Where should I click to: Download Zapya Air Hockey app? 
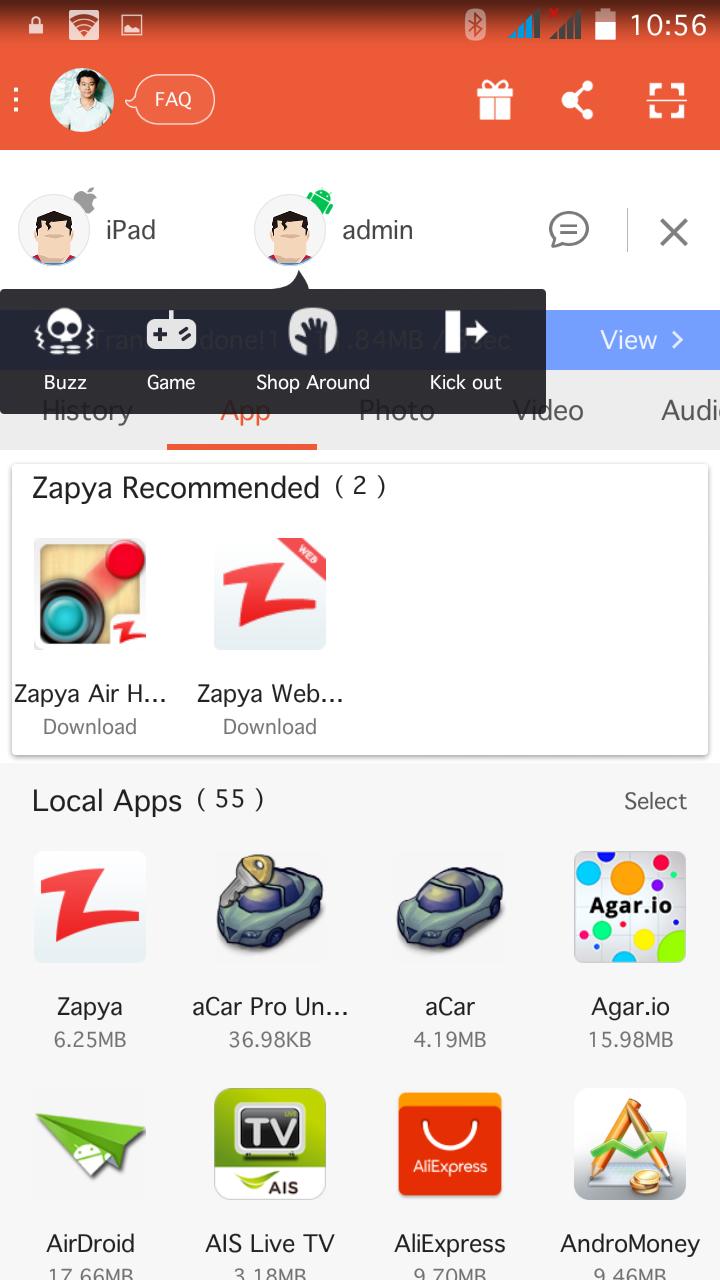tap(90, 727)
